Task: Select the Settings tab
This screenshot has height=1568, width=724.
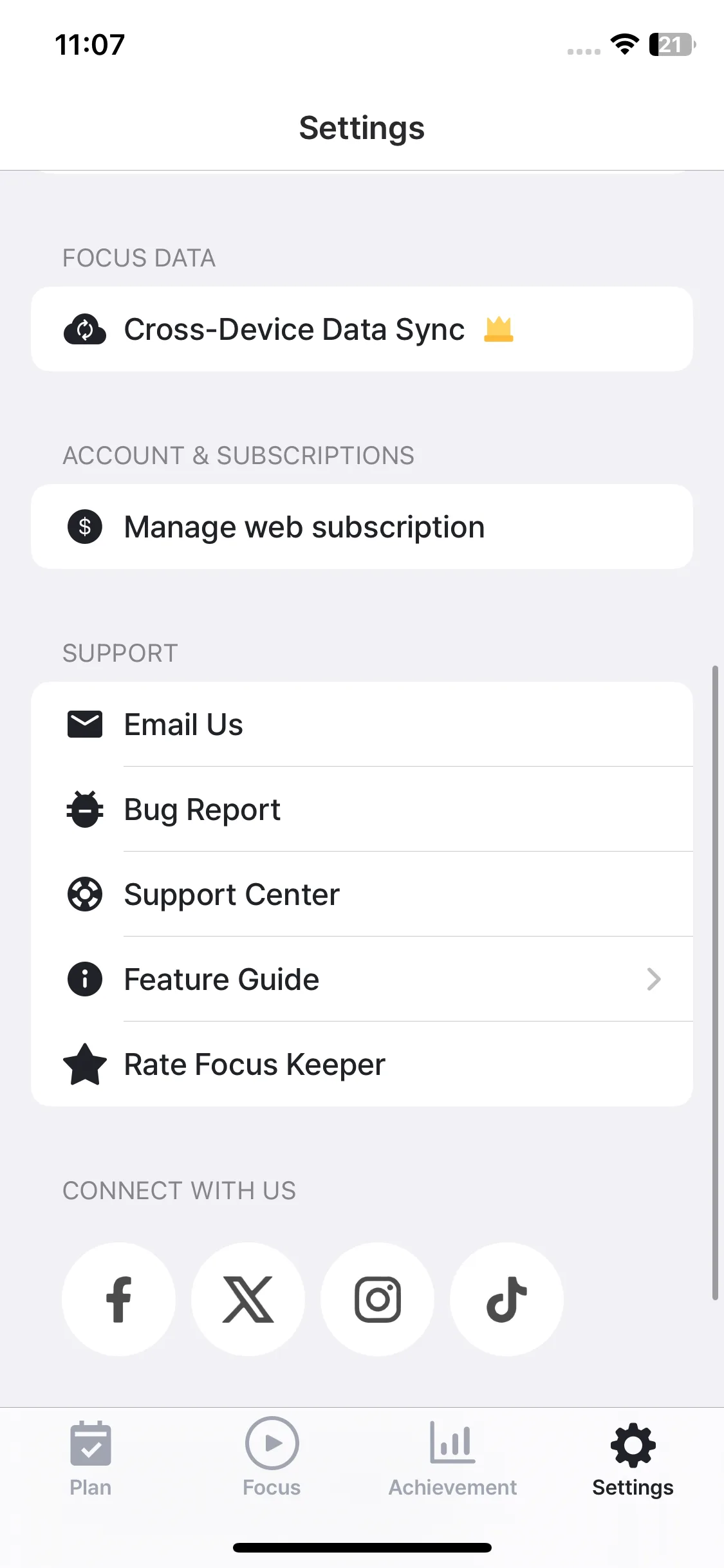Action: tap(633, 1459)
